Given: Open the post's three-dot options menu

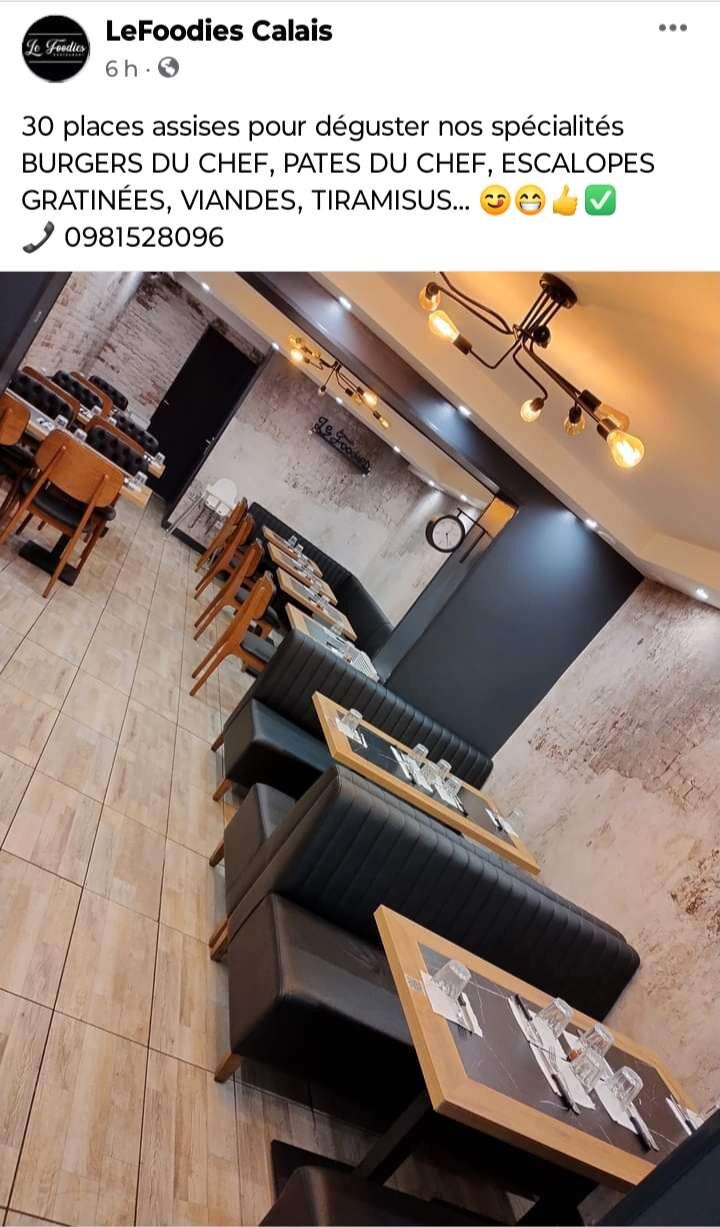Looking at the screenshot, I should coord(672,28).
